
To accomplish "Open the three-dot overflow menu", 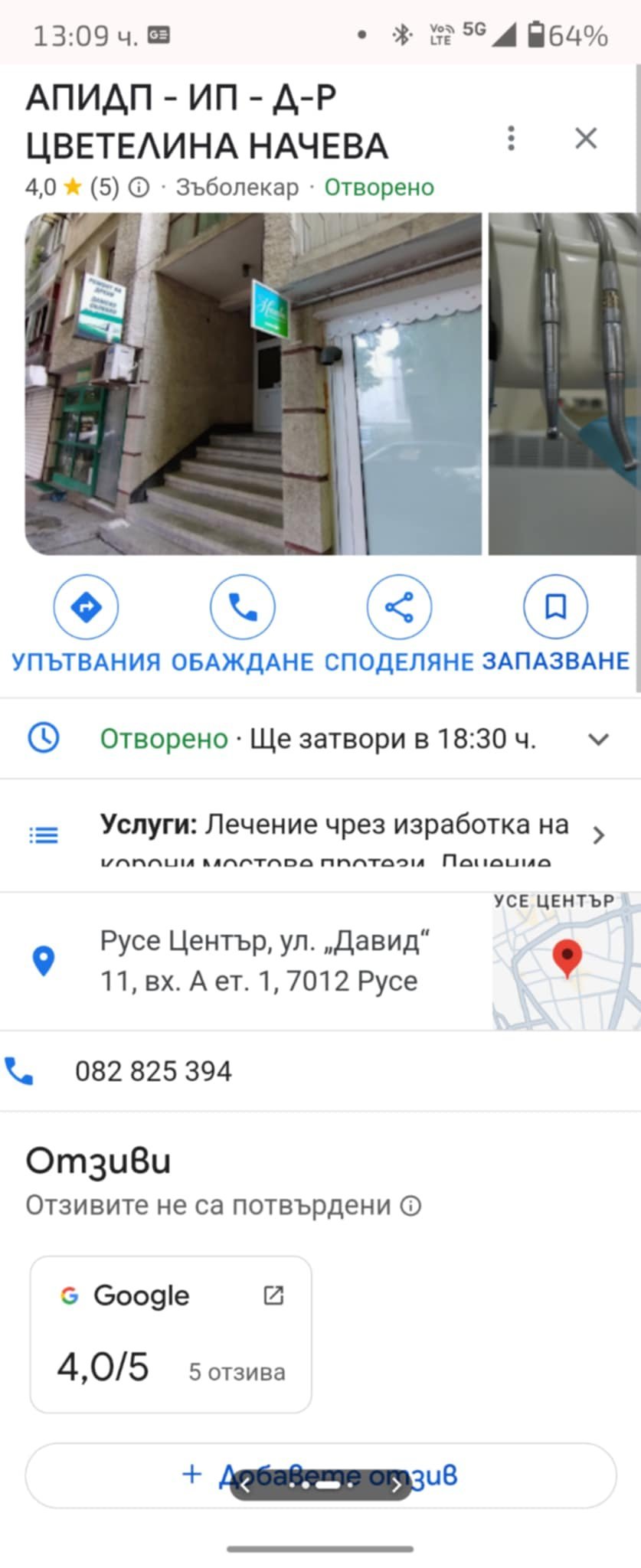I will [x=511, y=139].
